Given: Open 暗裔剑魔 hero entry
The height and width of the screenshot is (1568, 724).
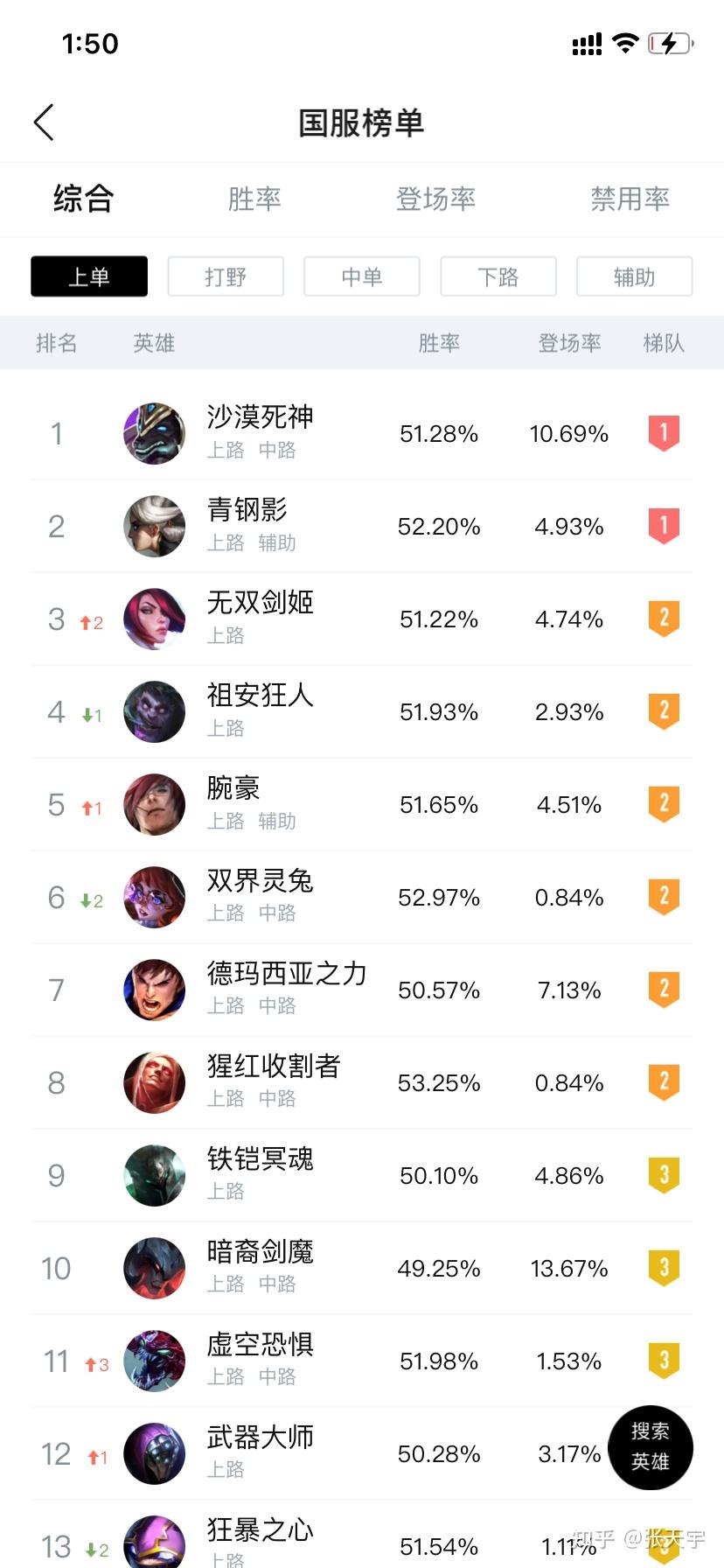Looking at the screenshot, I should point(259,1267).
